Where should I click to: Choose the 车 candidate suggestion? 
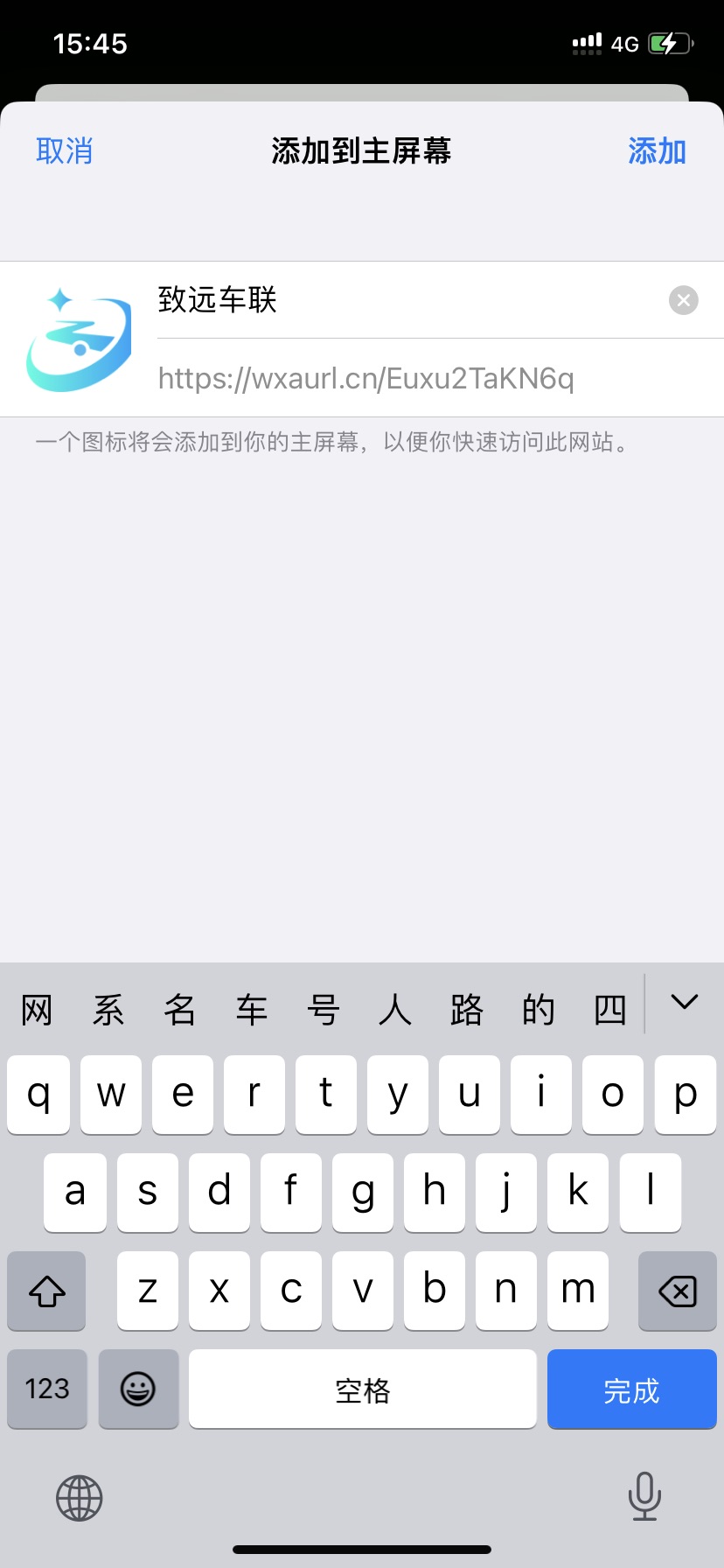252,1010
